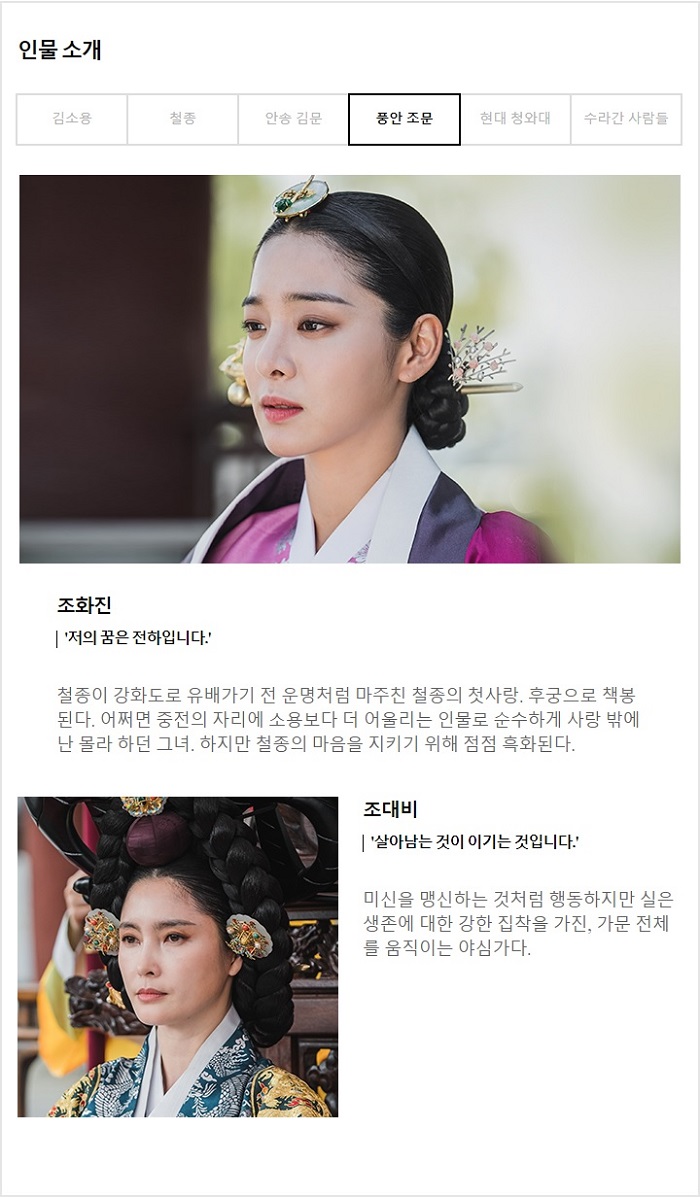Screen dimensions: 700x1197
Task: View the 현대 청와대 tab
Action: [515, 119]
